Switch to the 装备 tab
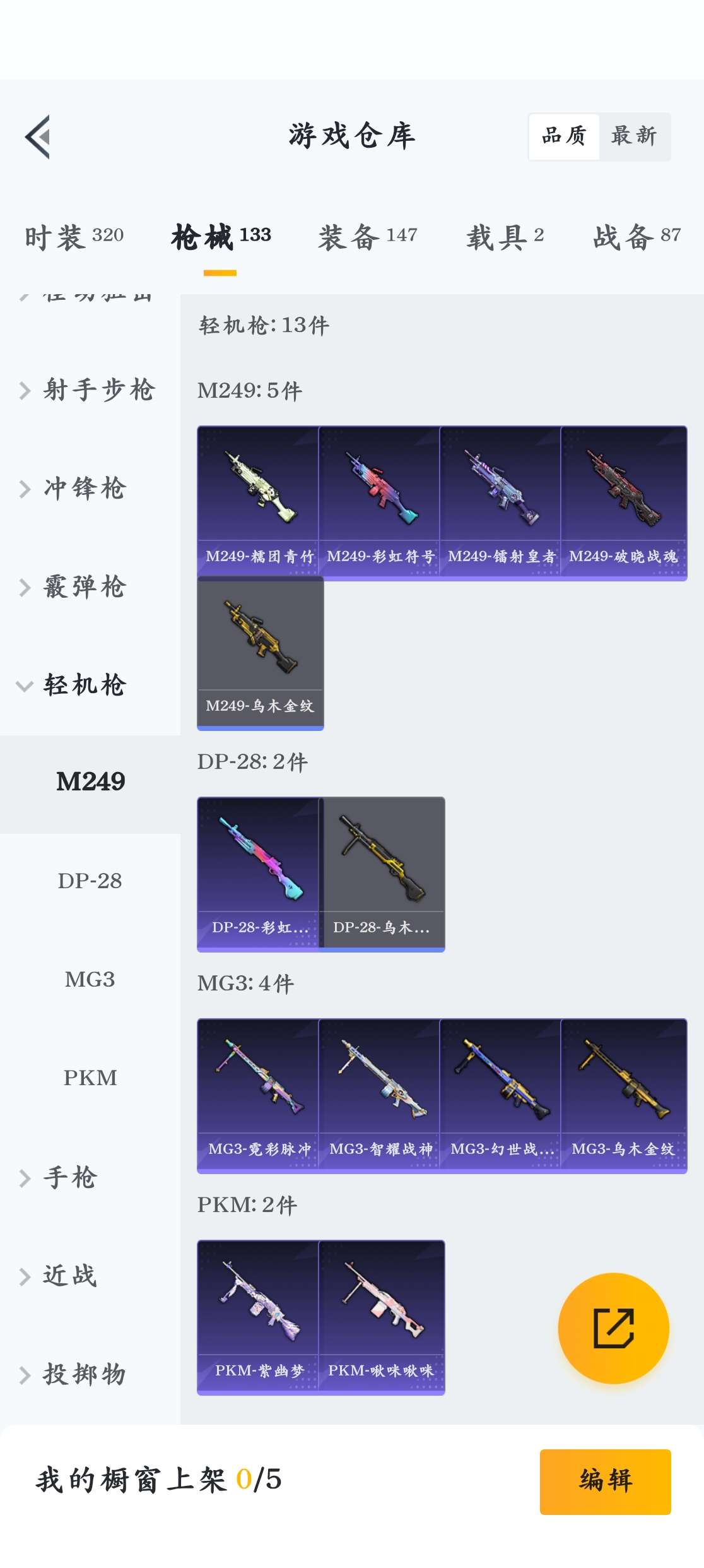Viewport: 704px width, 1568px height. point(367,237)
